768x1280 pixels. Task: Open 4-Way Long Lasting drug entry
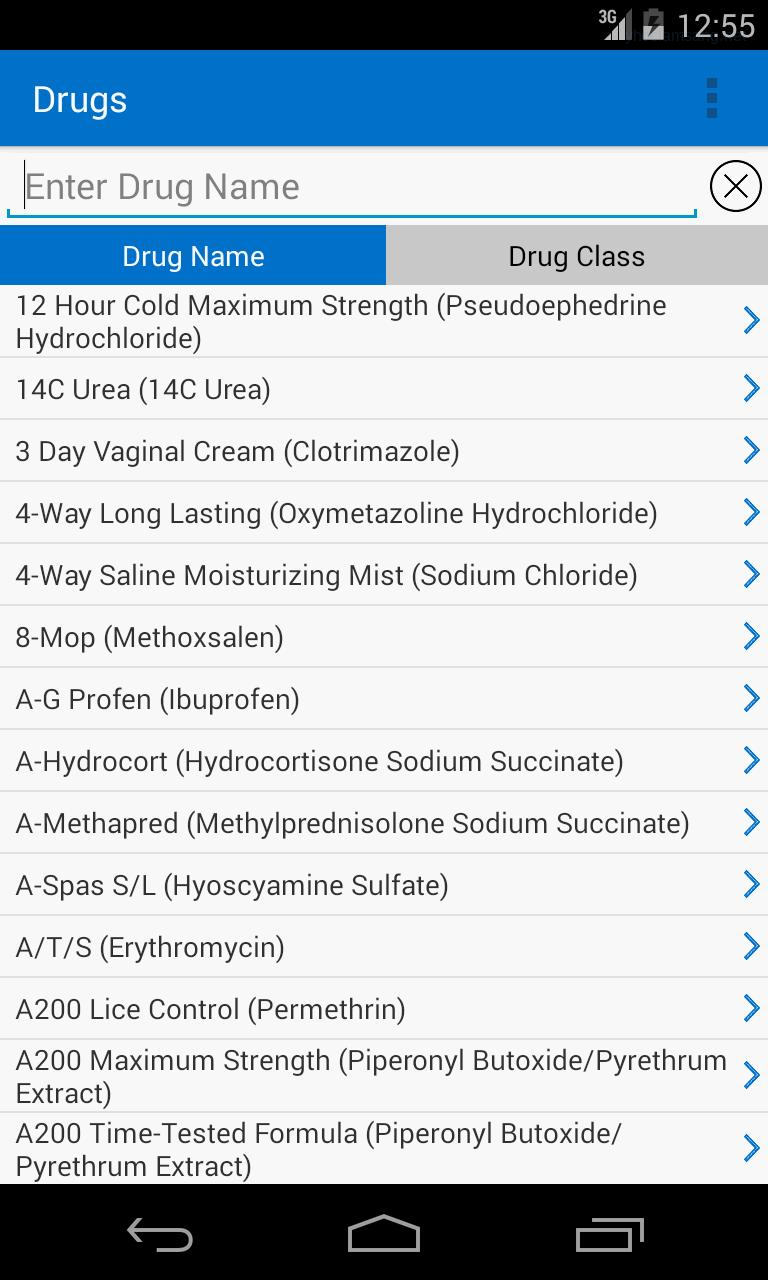click(x=384, y=513)
